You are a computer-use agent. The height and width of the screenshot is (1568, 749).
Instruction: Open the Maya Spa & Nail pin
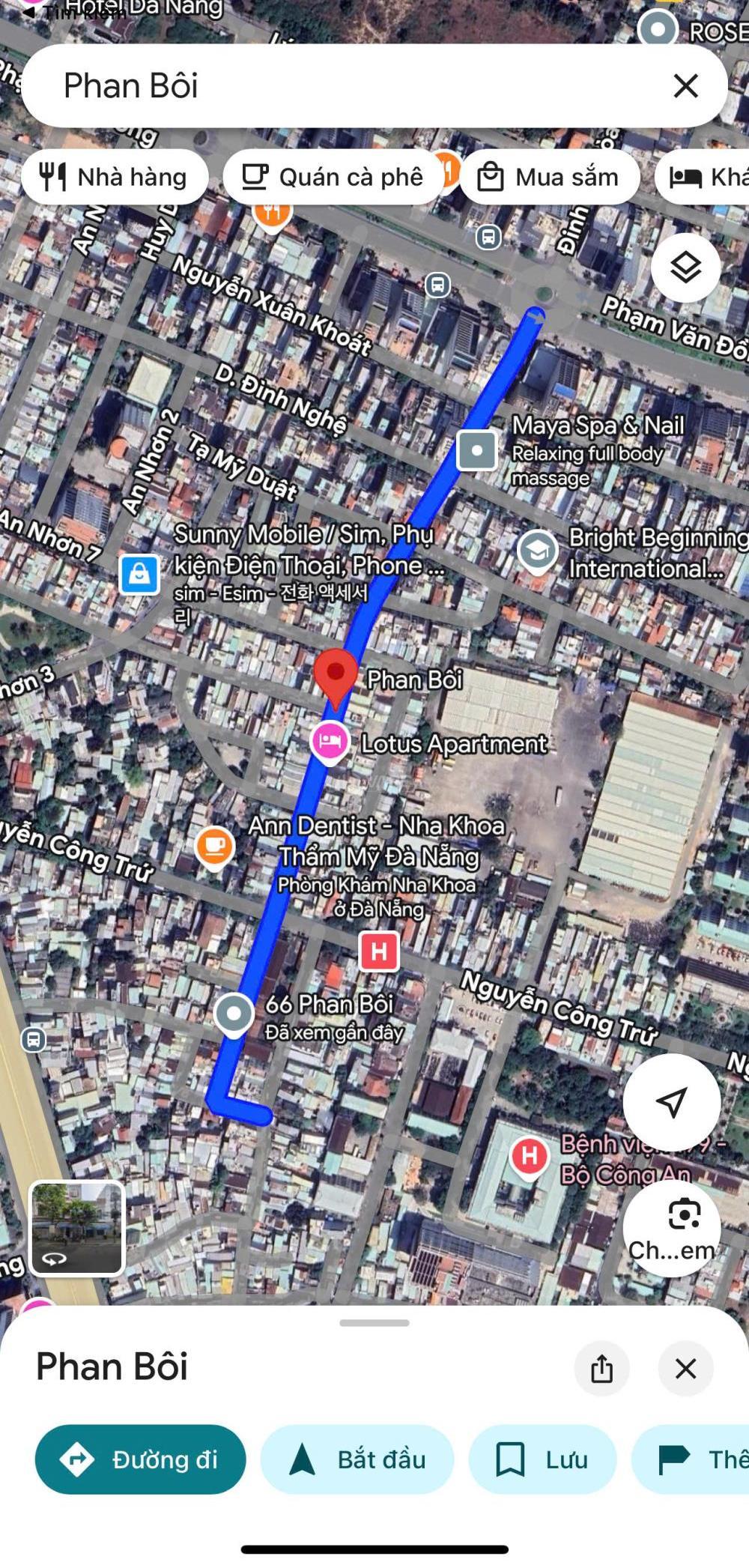coord(477,450)
